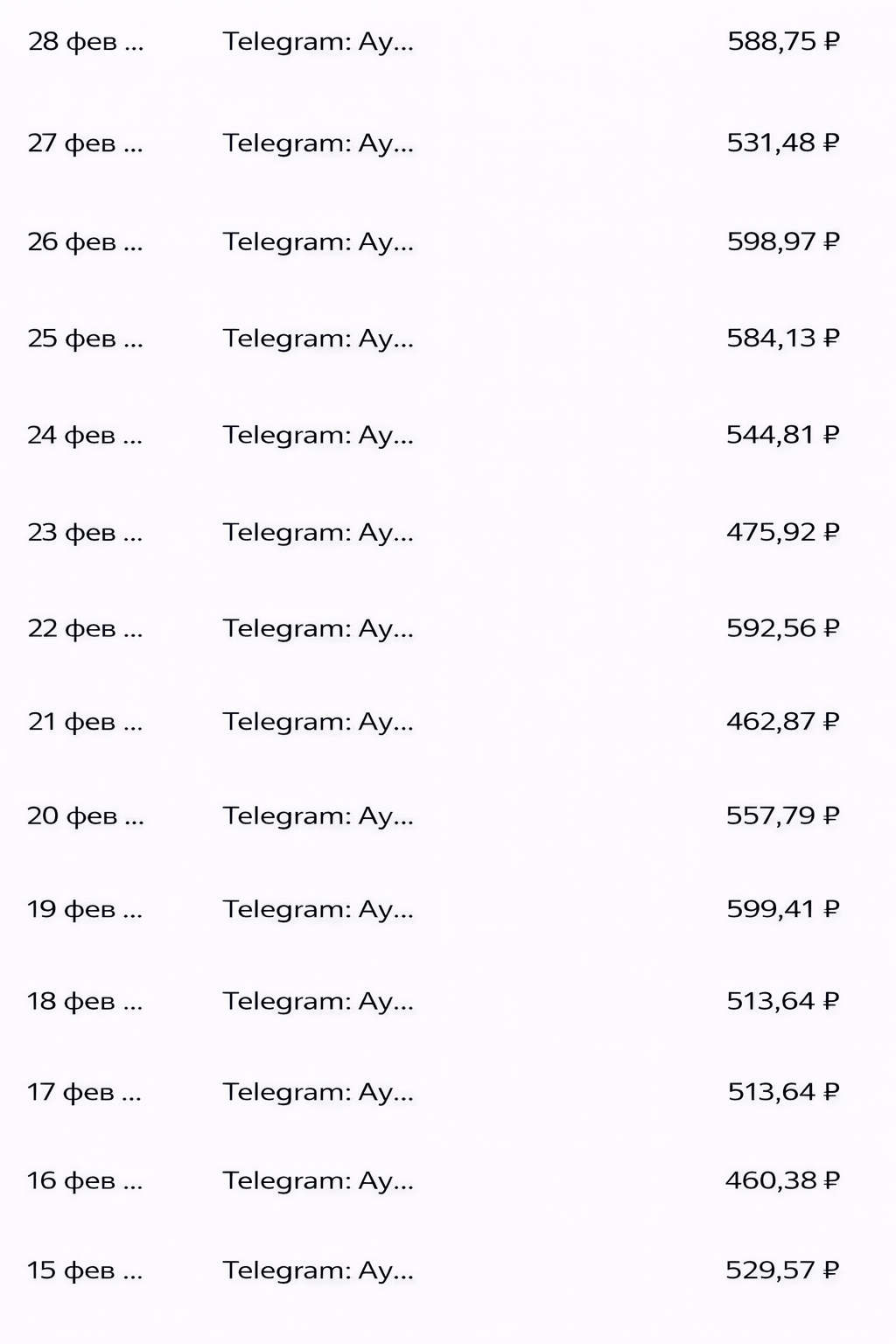Tap the 15 фев Telegram row

coord(318,1270)
